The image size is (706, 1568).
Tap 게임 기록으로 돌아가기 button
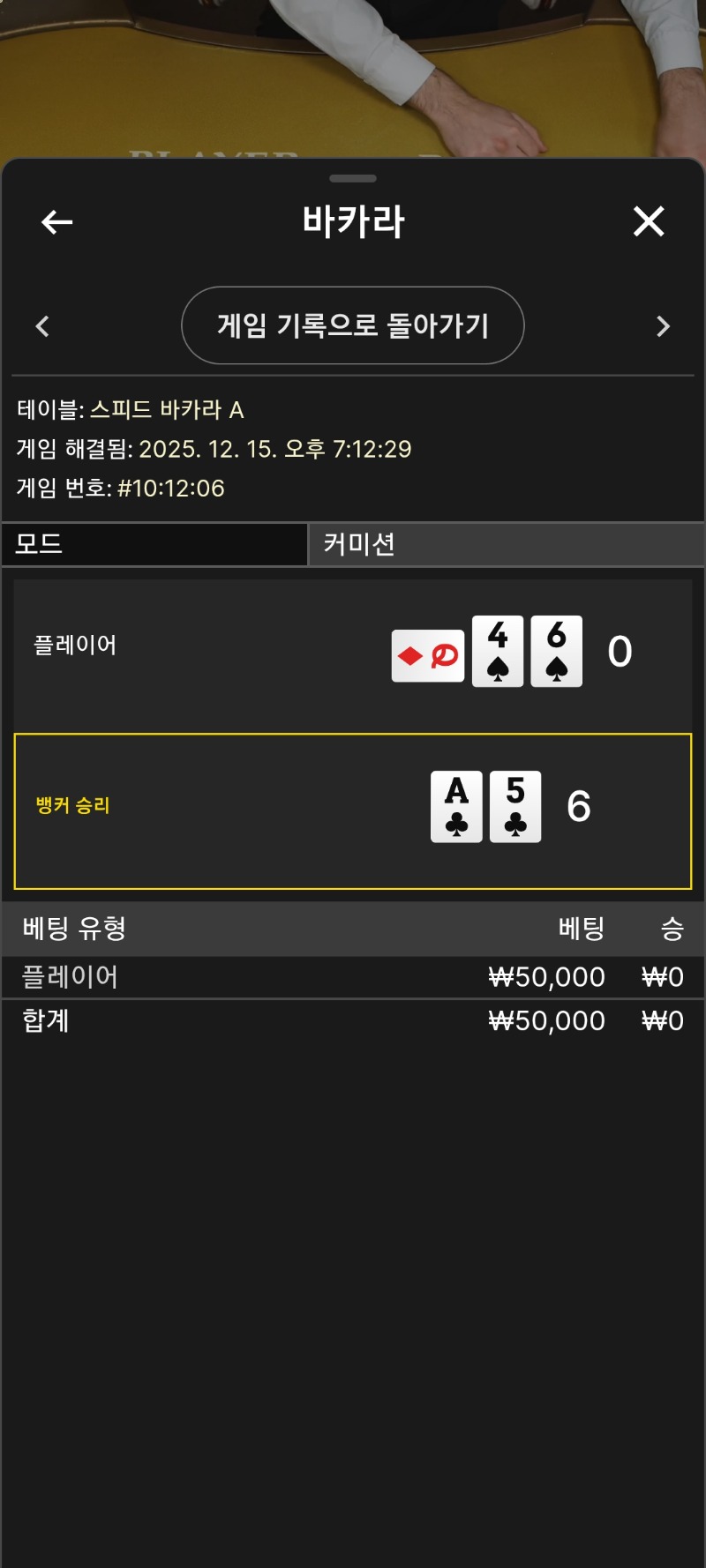click(x=353, y=325)
